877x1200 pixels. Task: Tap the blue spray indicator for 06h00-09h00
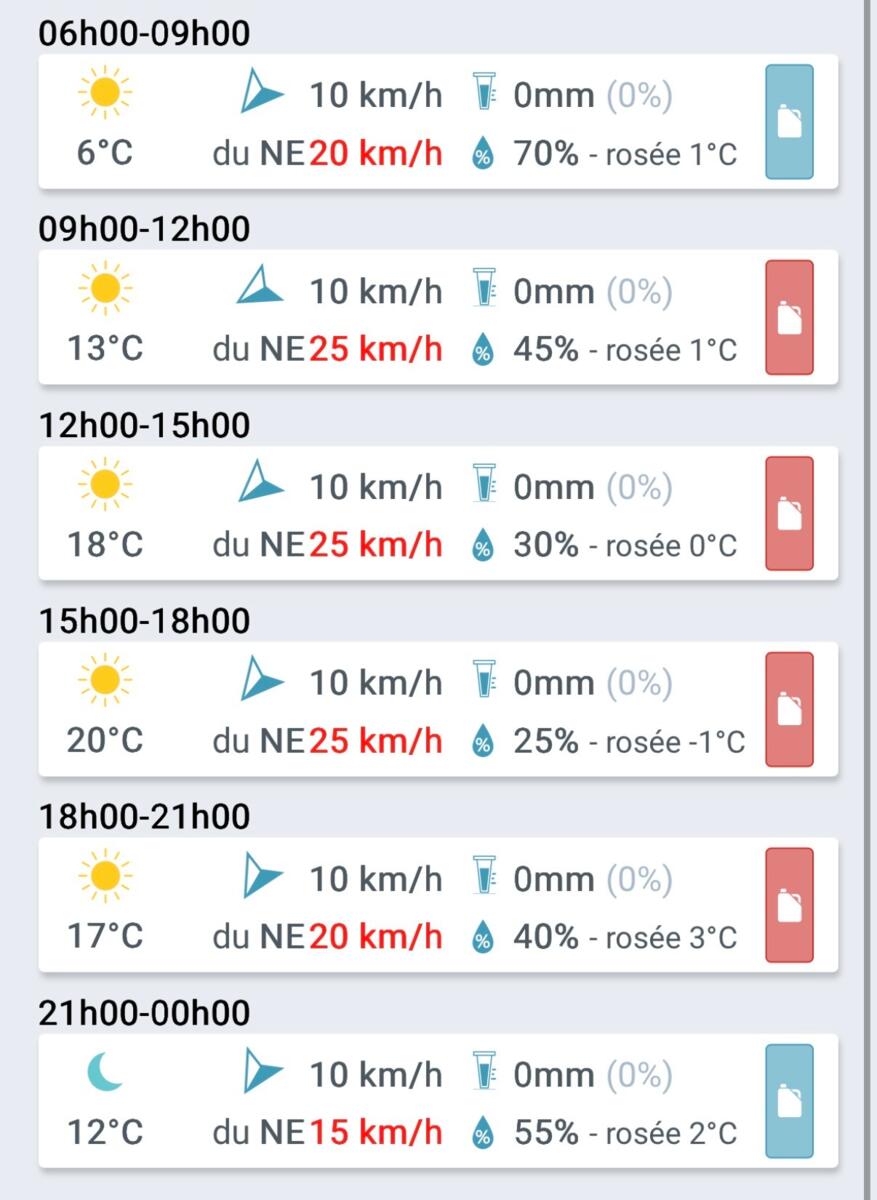click(789, 122)
